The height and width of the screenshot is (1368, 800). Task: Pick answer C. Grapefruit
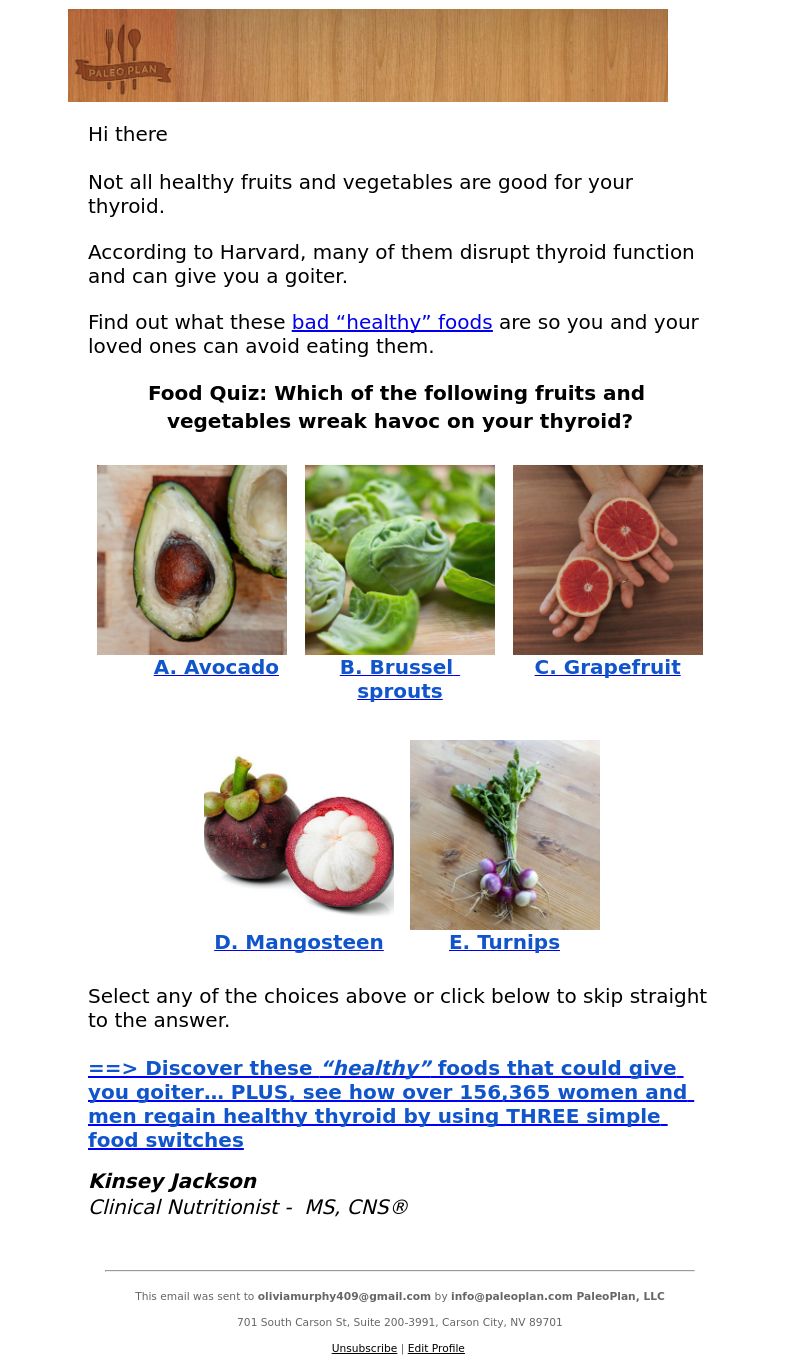coord(607,667)
